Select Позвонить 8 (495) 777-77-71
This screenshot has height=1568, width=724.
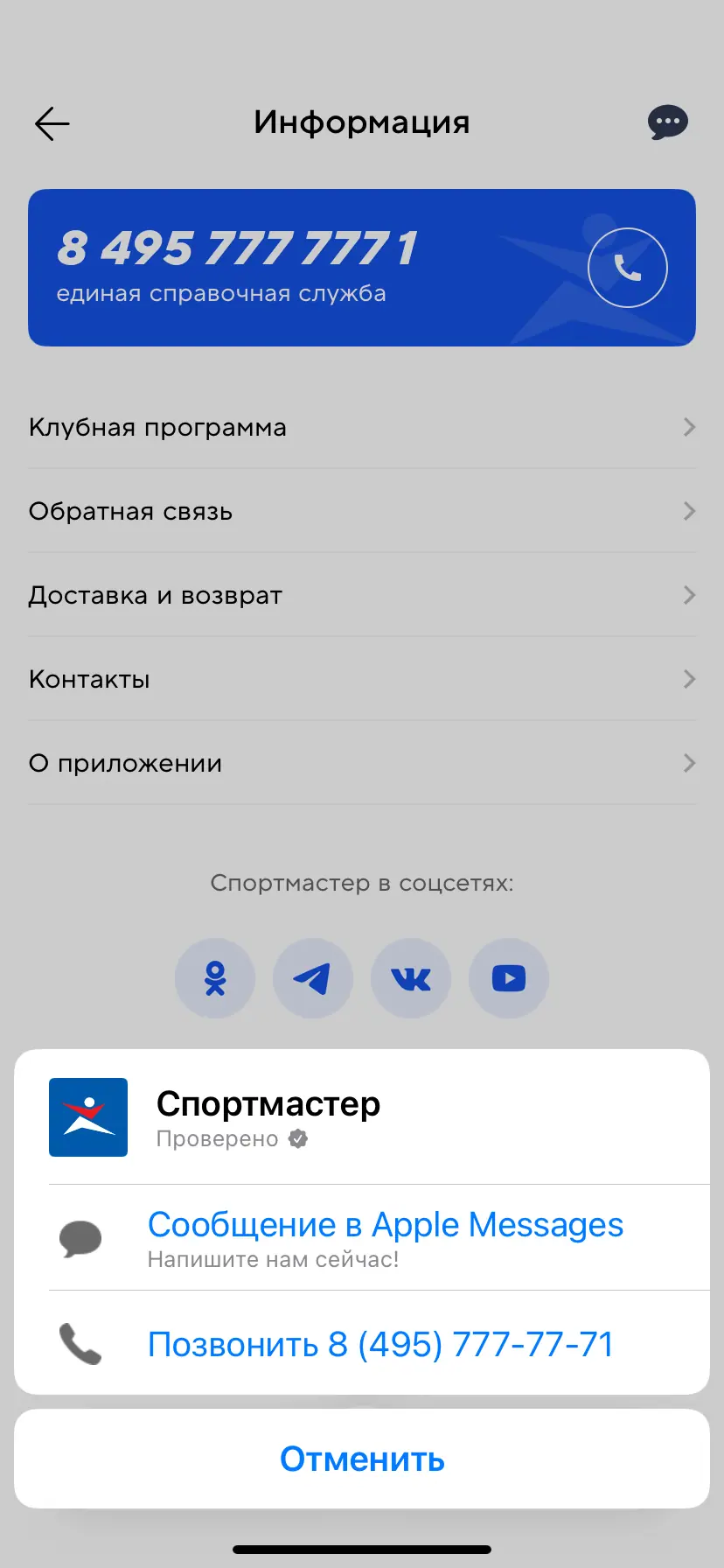[x=379, y=1344]
